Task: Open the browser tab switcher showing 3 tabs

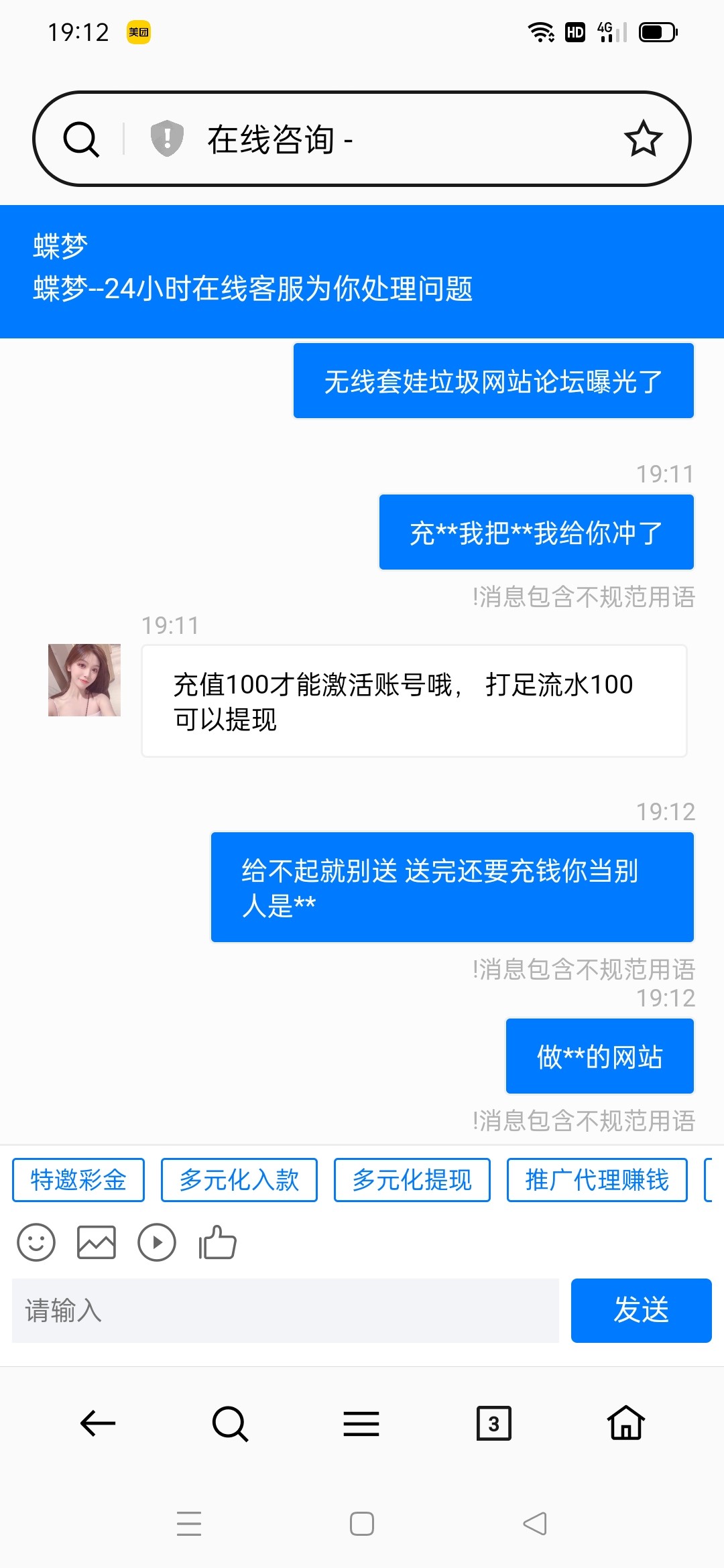Action: pos(494,1423)
